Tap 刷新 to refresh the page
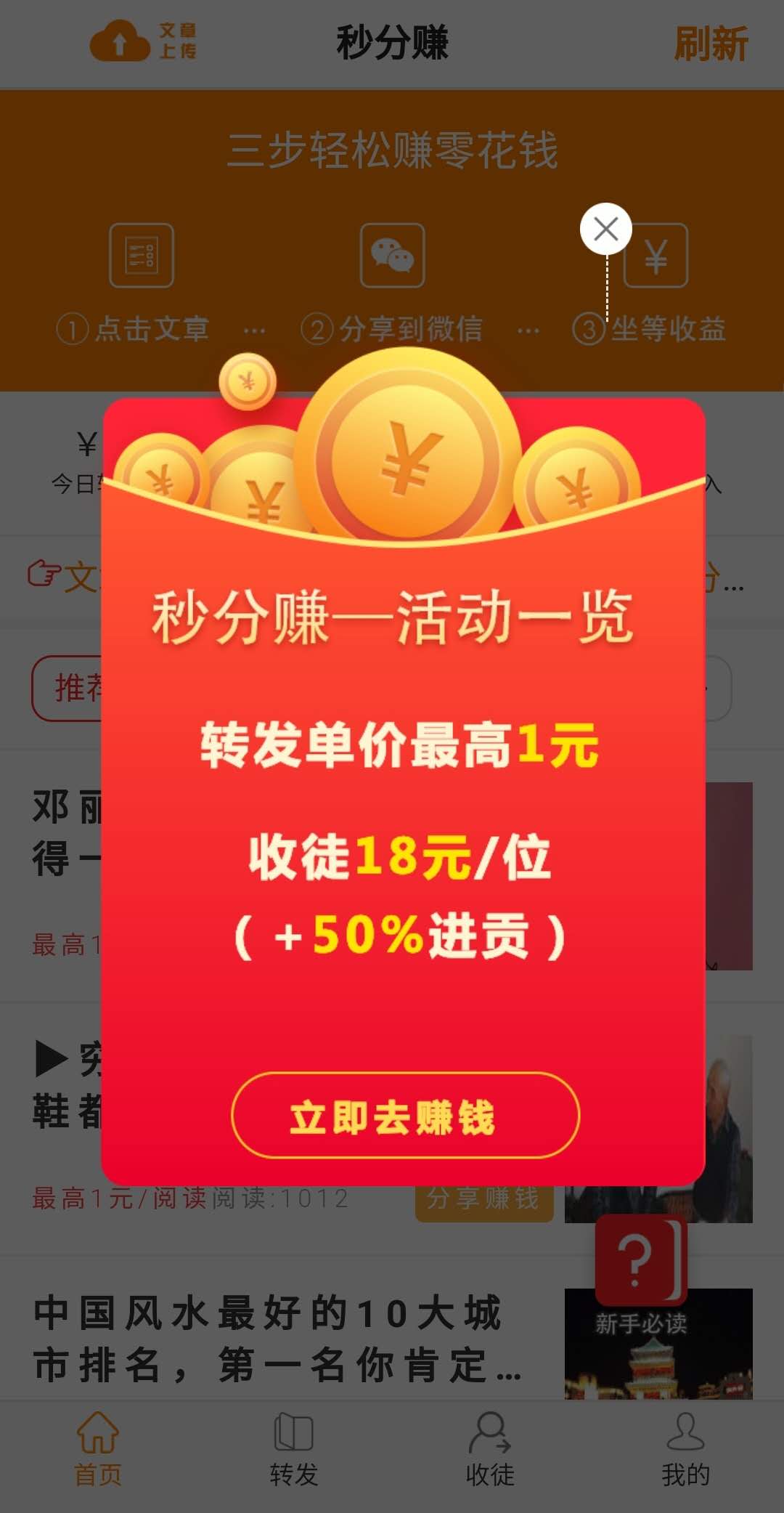Image resolution: width=784 pixels, height=1513 pixels. pos(711,44)
